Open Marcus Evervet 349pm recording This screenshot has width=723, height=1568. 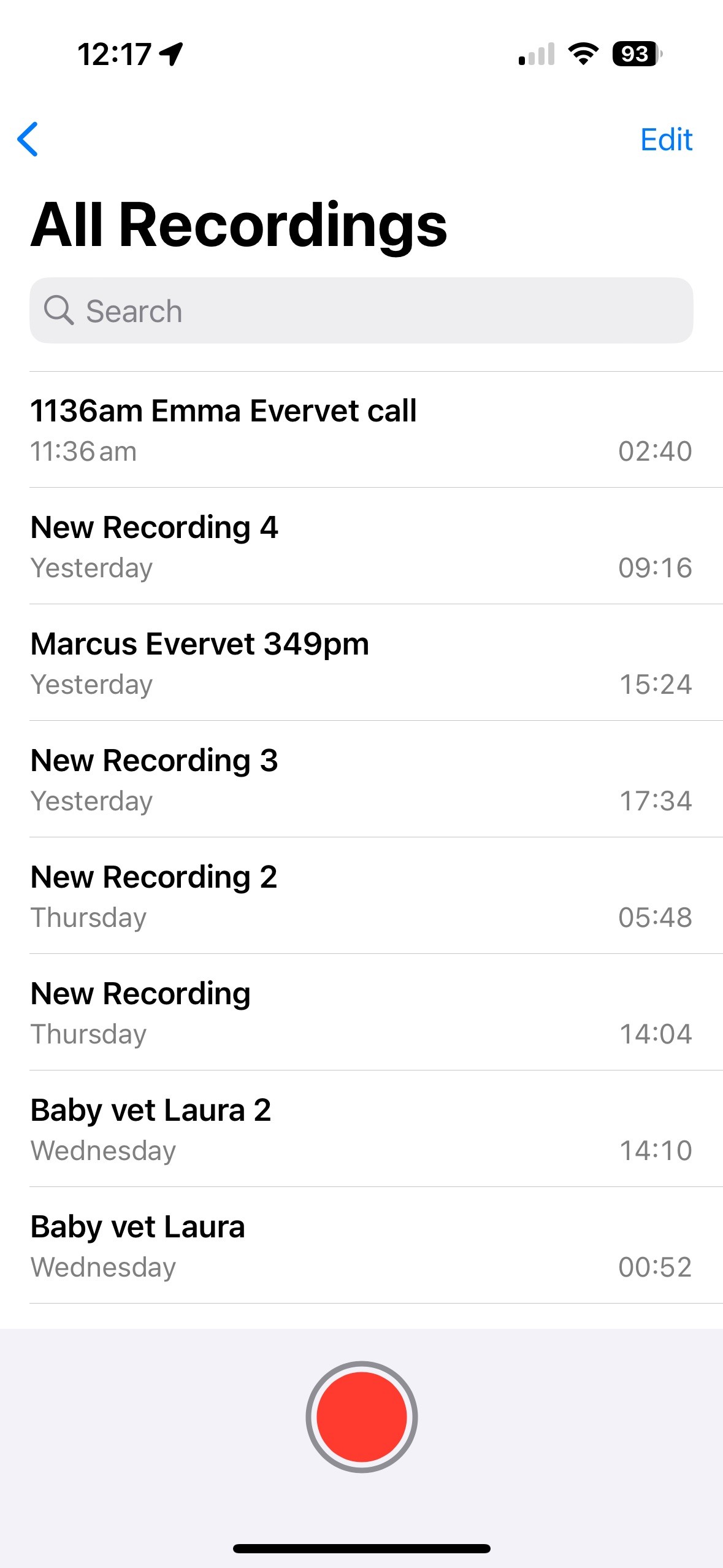[x=361, y=663]
